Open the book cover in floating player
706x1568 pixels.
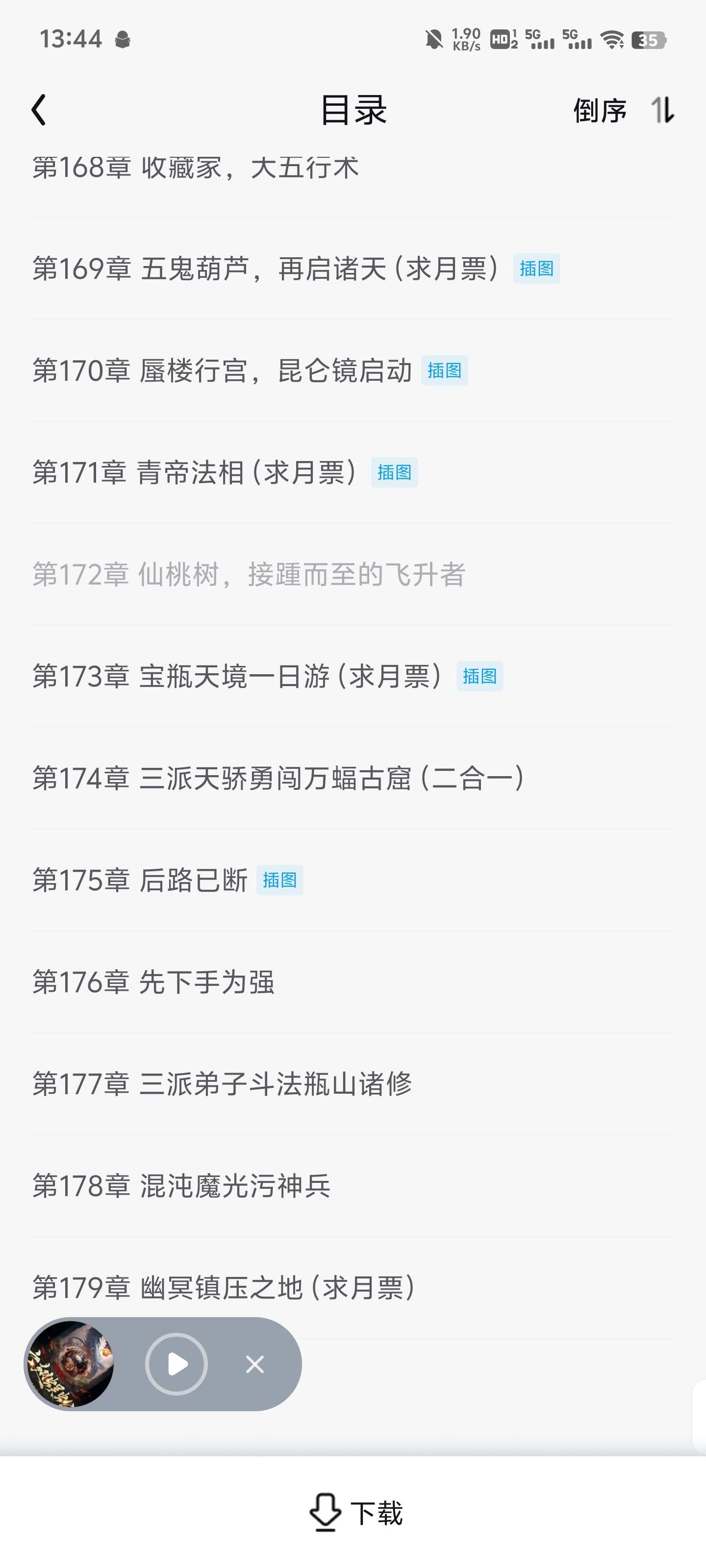tap(71, 1364)
